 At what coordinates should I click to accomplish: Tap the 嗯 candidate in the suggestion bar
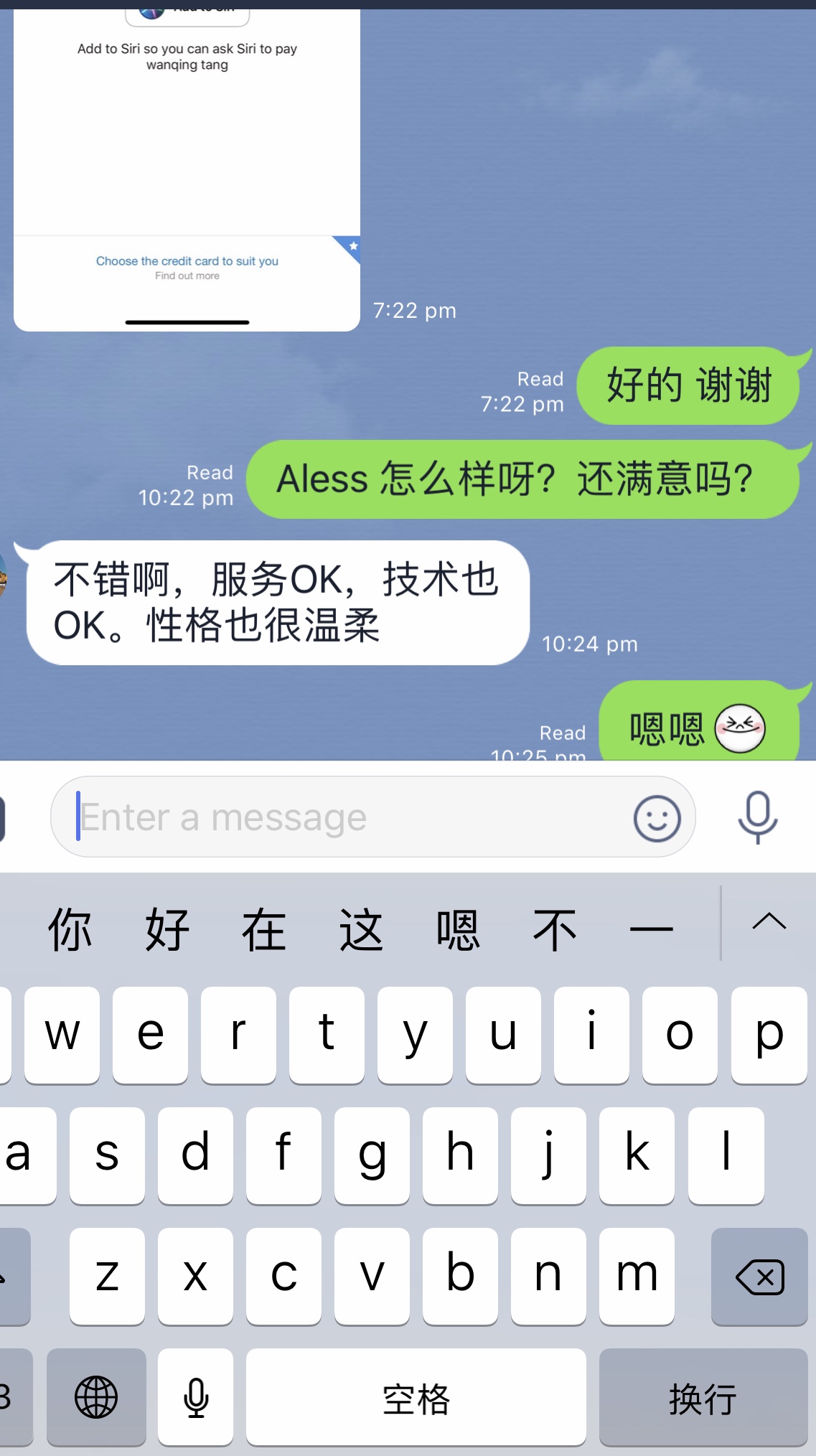coord(457,930)
